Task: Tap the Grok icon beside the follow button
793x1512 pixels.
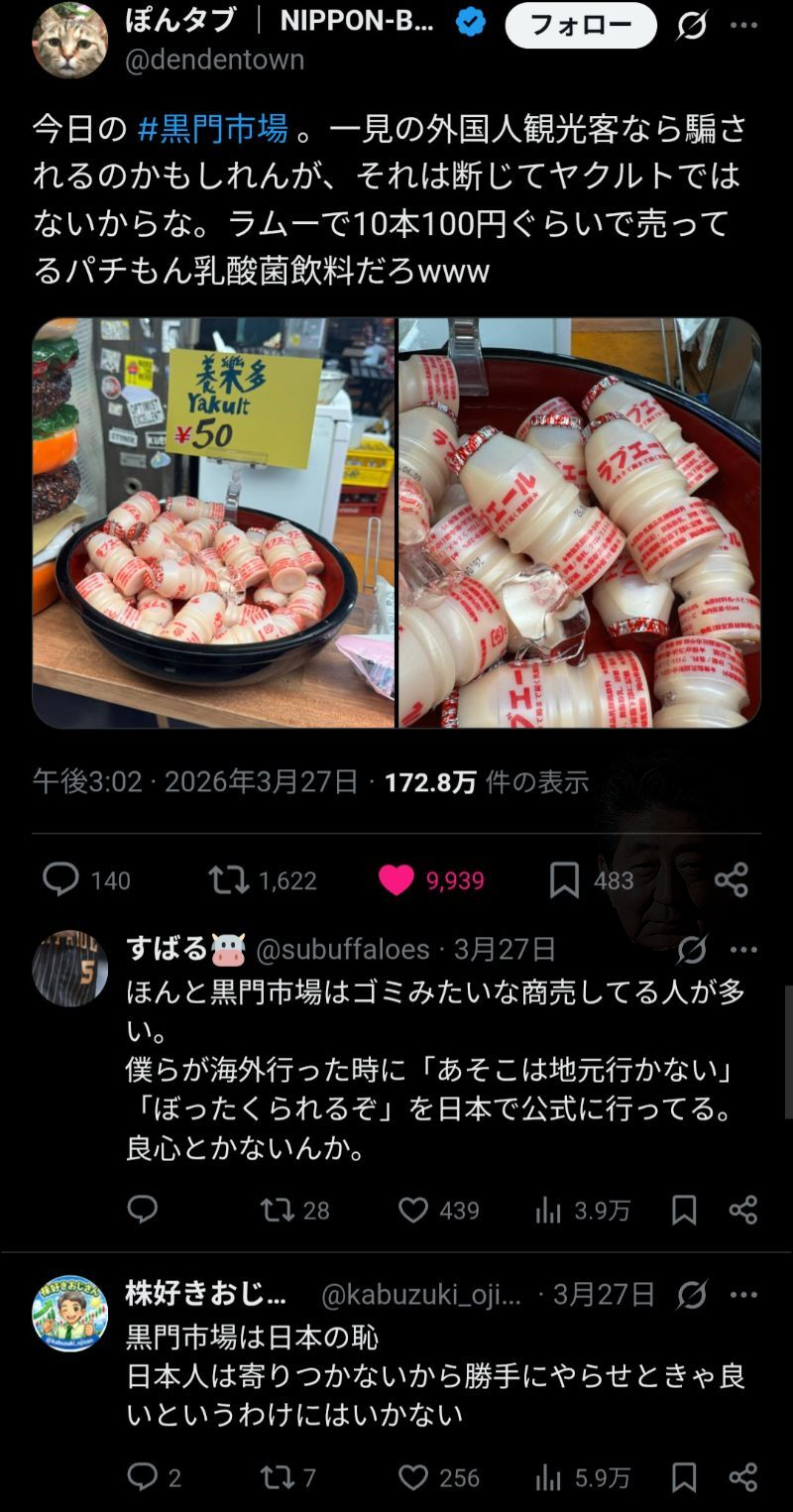Action: point(691,26)
